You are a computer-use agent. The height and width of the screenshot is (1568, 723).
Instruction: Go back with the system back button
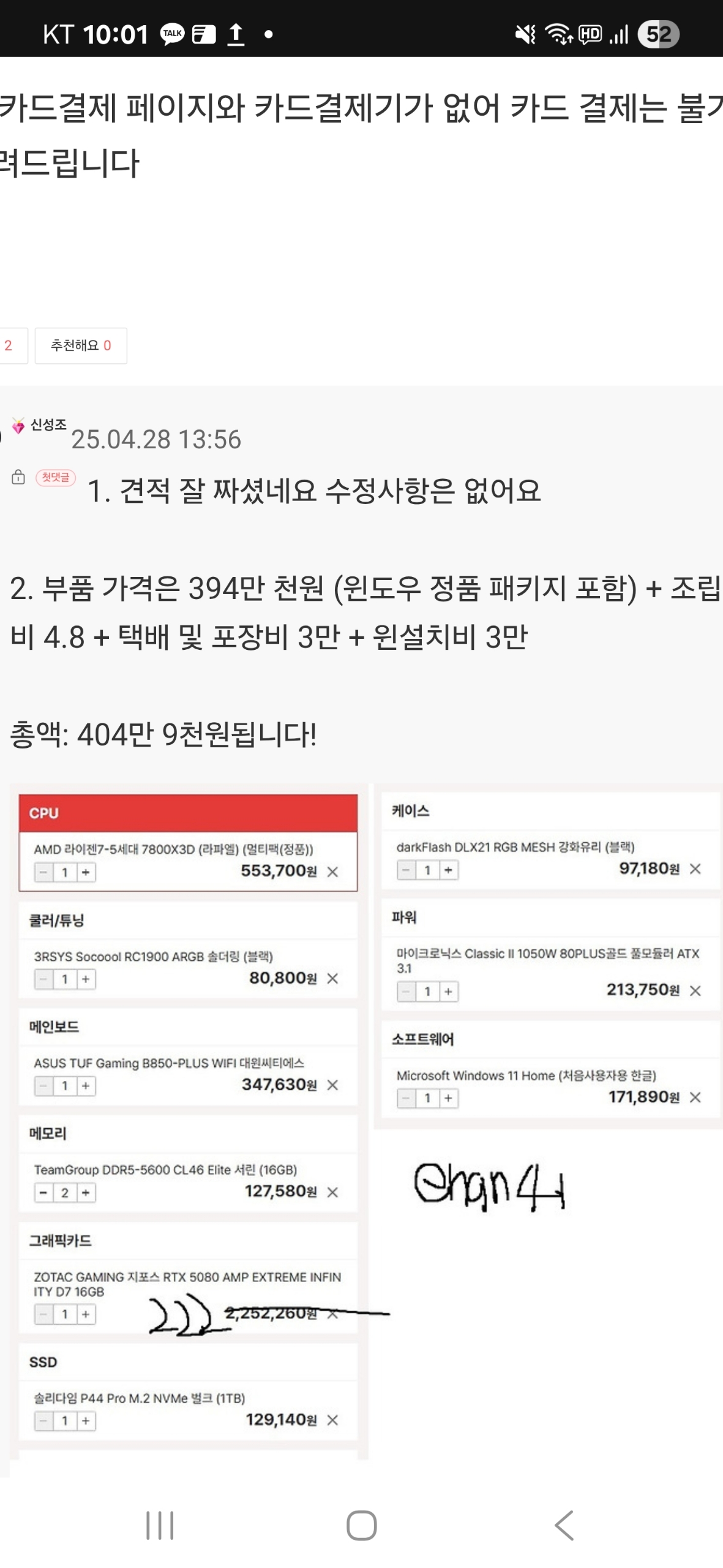click(563, 1525)
